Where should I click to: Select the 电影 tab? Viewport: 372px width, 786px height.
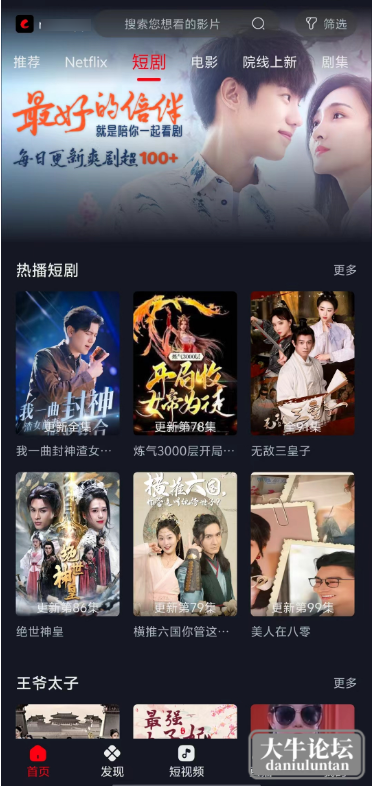click(205, 62)
